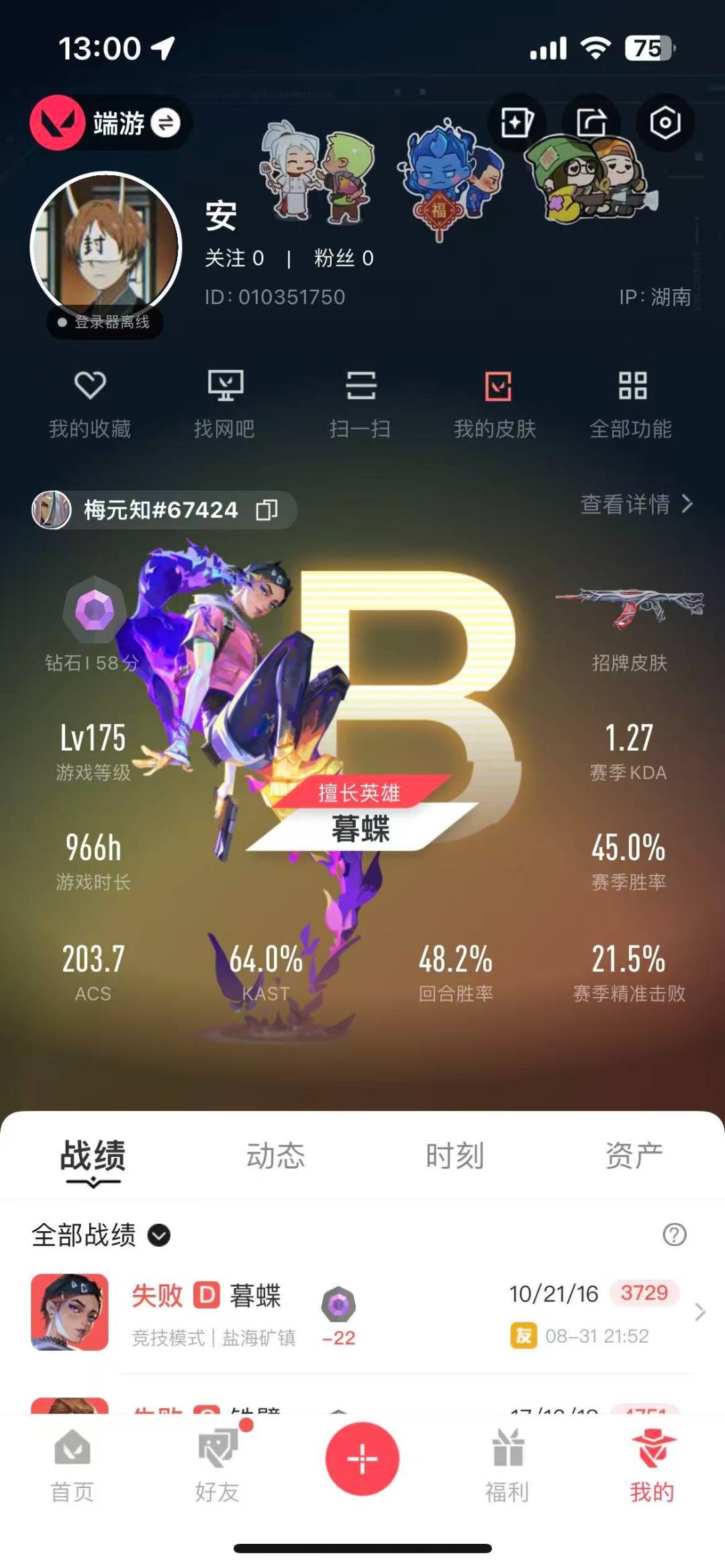Go to the 好友 friends tab
Viewport: 725px width, 1568px height.
click(x=217, y=1465)
